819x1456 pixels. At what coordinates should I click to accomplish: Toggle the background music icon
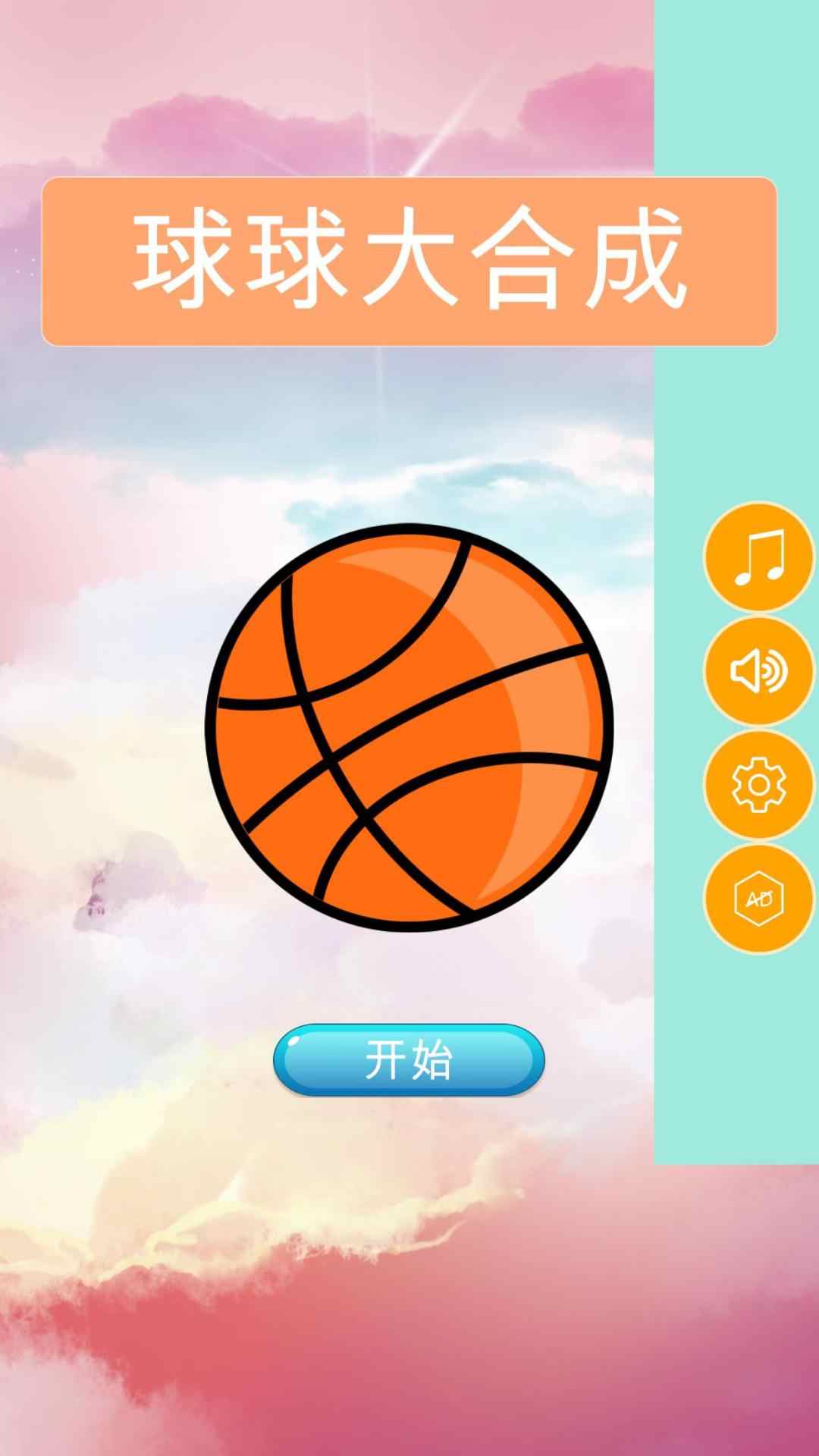758,557
